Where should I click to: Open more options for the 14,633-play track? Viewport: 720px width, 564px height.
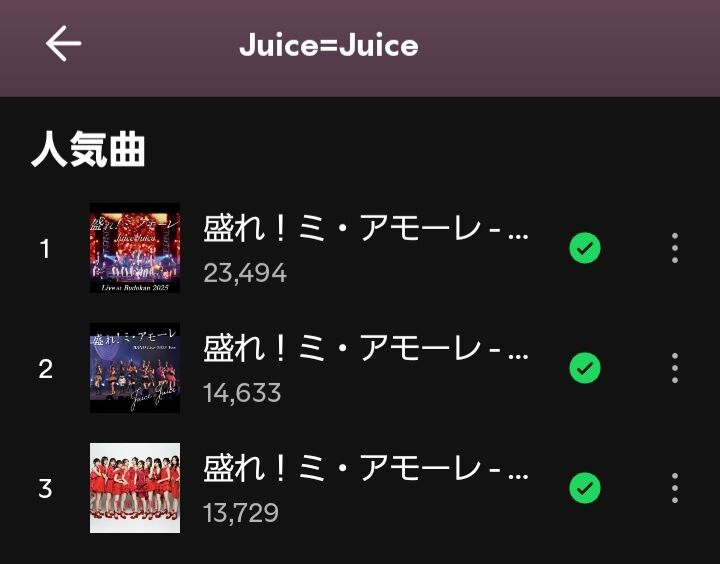(675, 368)
